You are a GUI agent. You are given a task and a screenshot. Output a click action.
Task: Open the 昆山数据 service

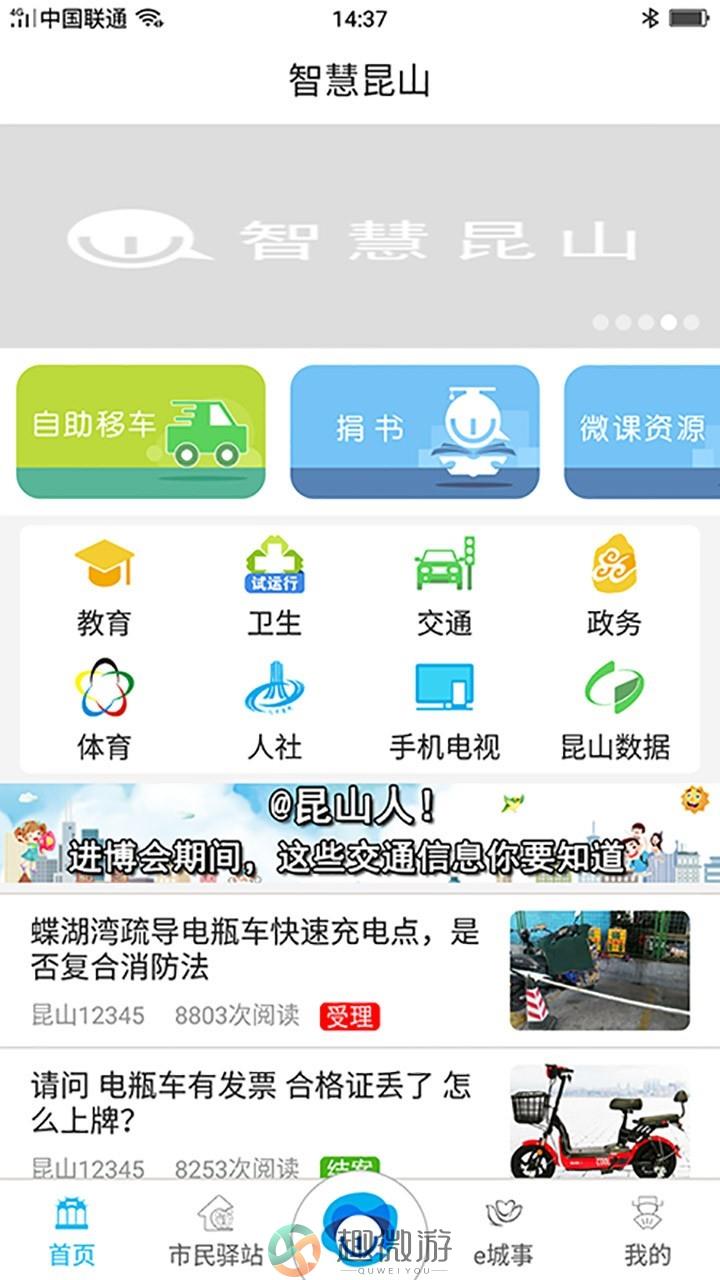pyautogui.click(x=614, y=710)
